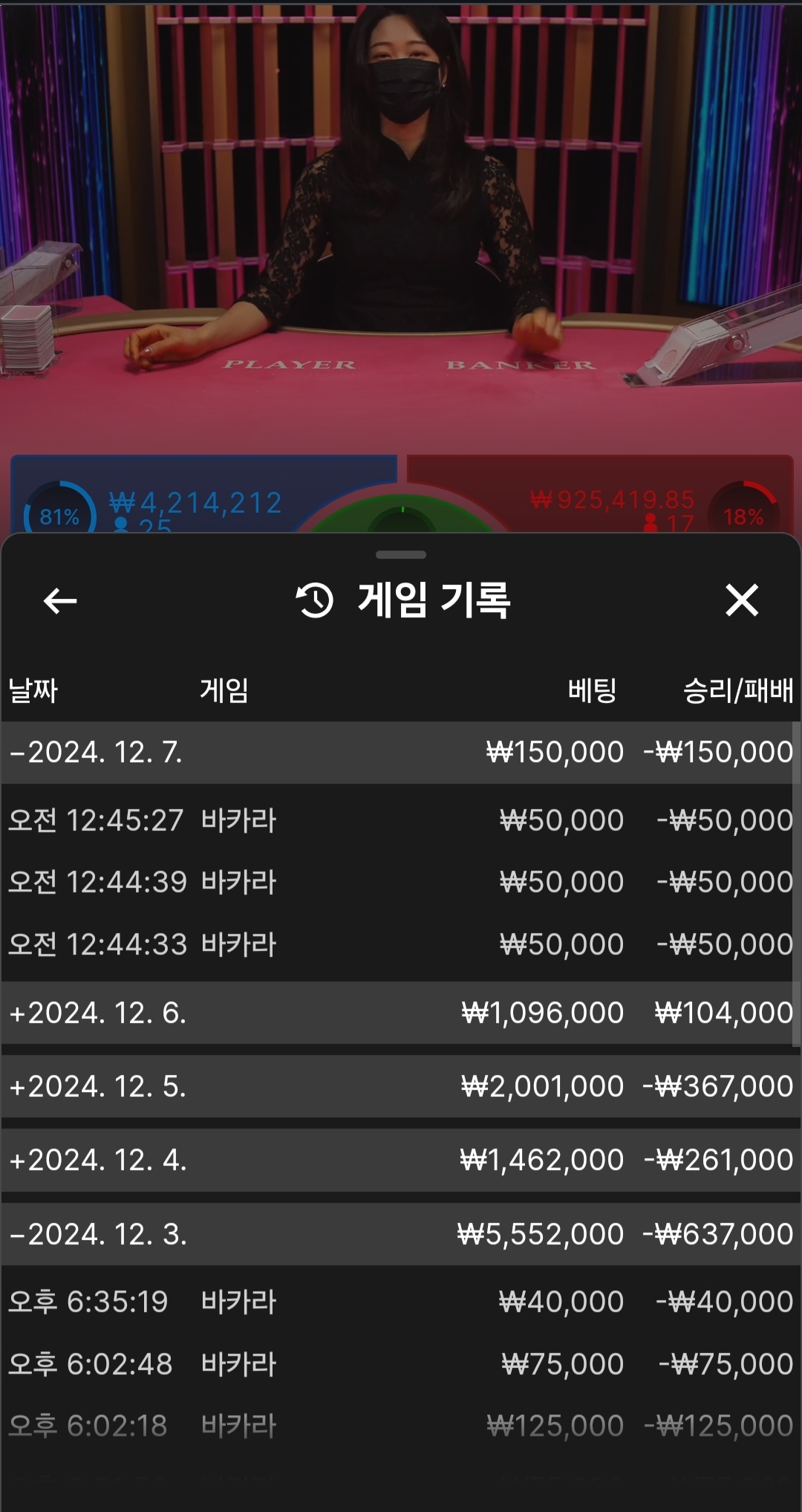Open the 오전 12:44:33 바카라 record
The image size is (802, 1512).
[x=401, y=944]
